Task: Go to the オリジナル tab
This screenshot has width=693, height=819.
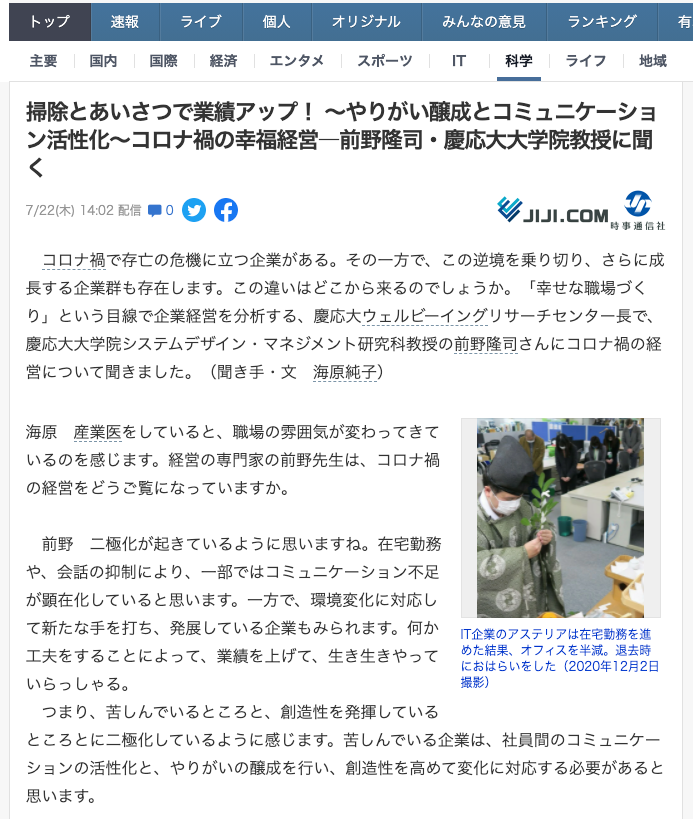Action: [366, 21]
